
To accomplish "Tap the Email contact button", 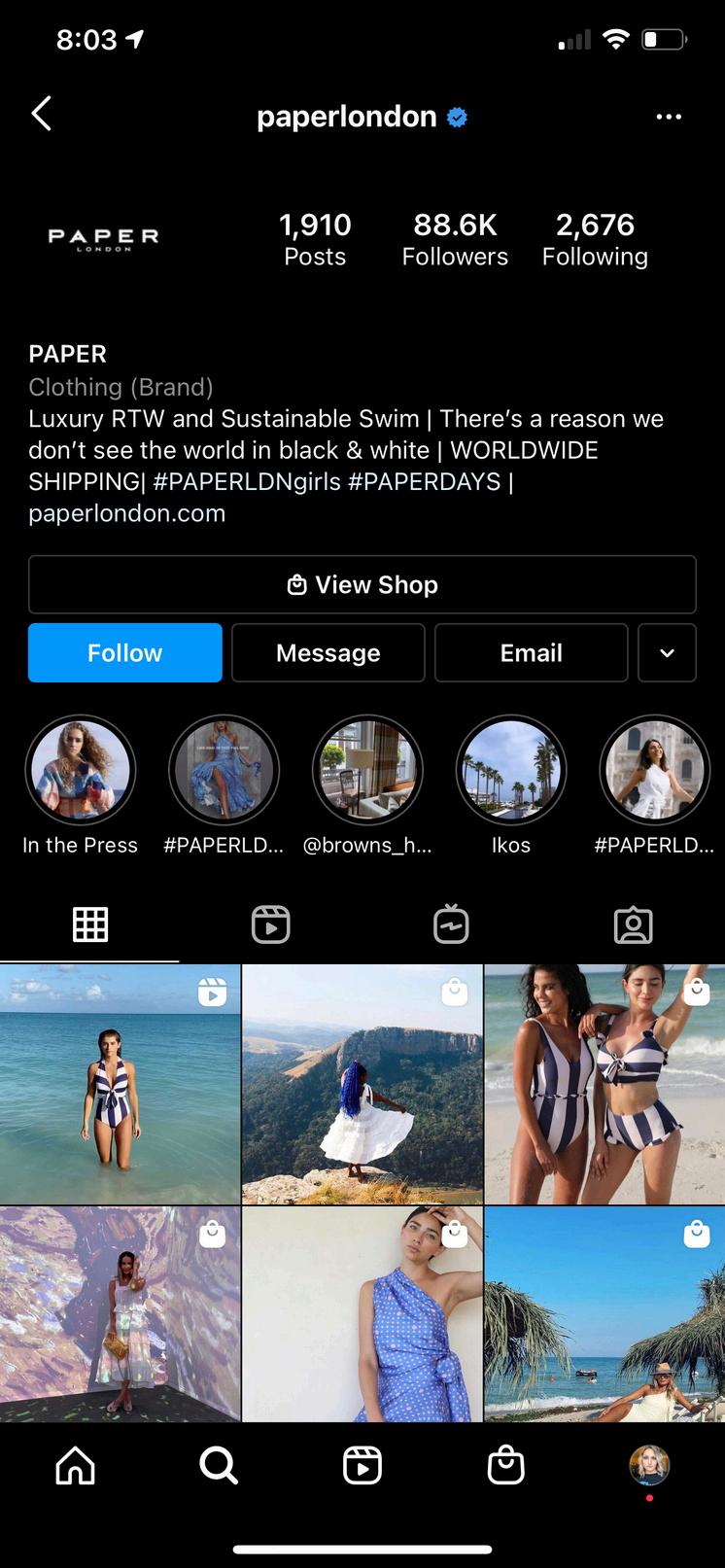I will point(532,652).
